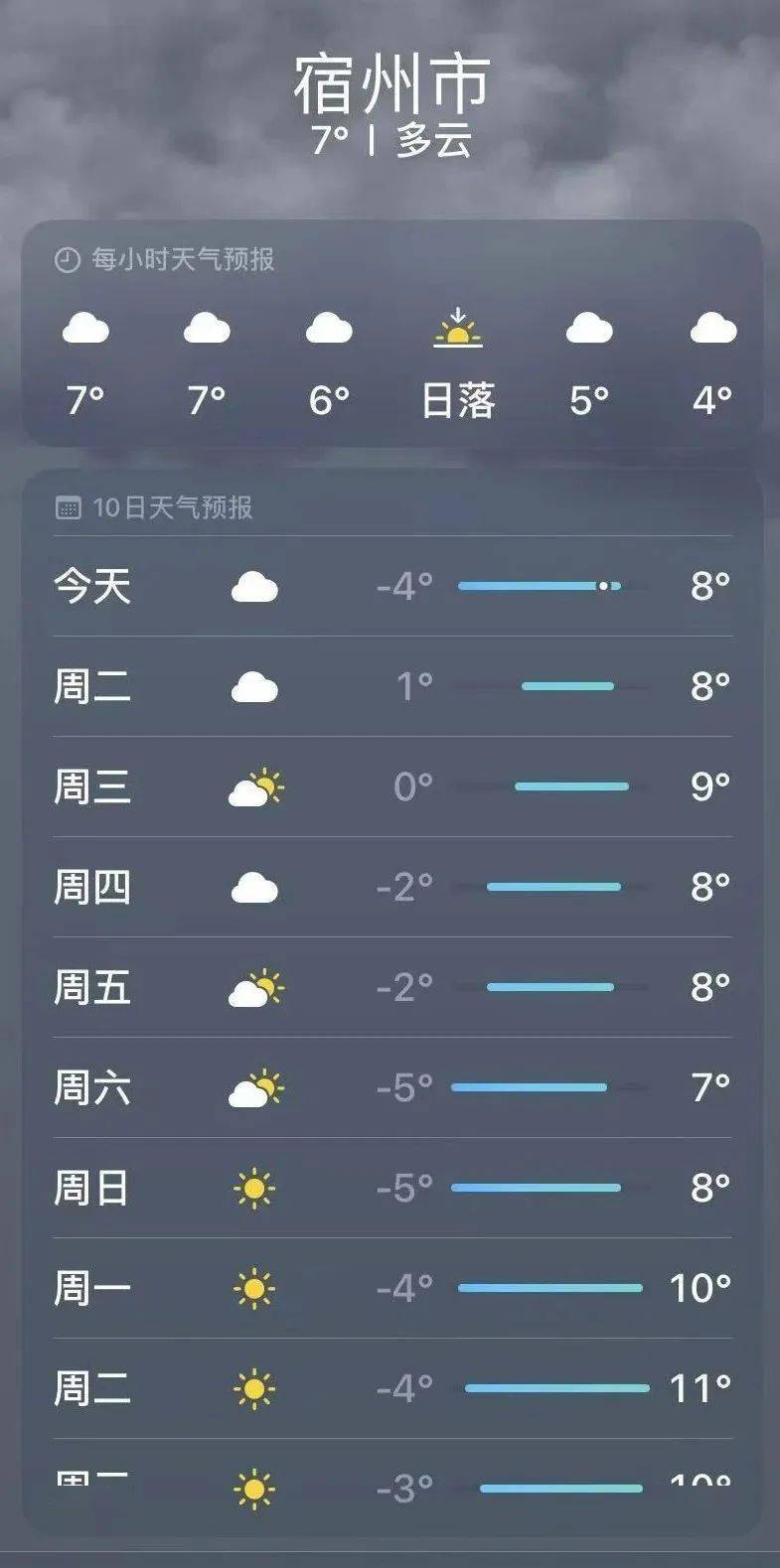Tap the cloudy icon for 今天
The width and height of the screenshot is (780, 1568).
[255, 586]
